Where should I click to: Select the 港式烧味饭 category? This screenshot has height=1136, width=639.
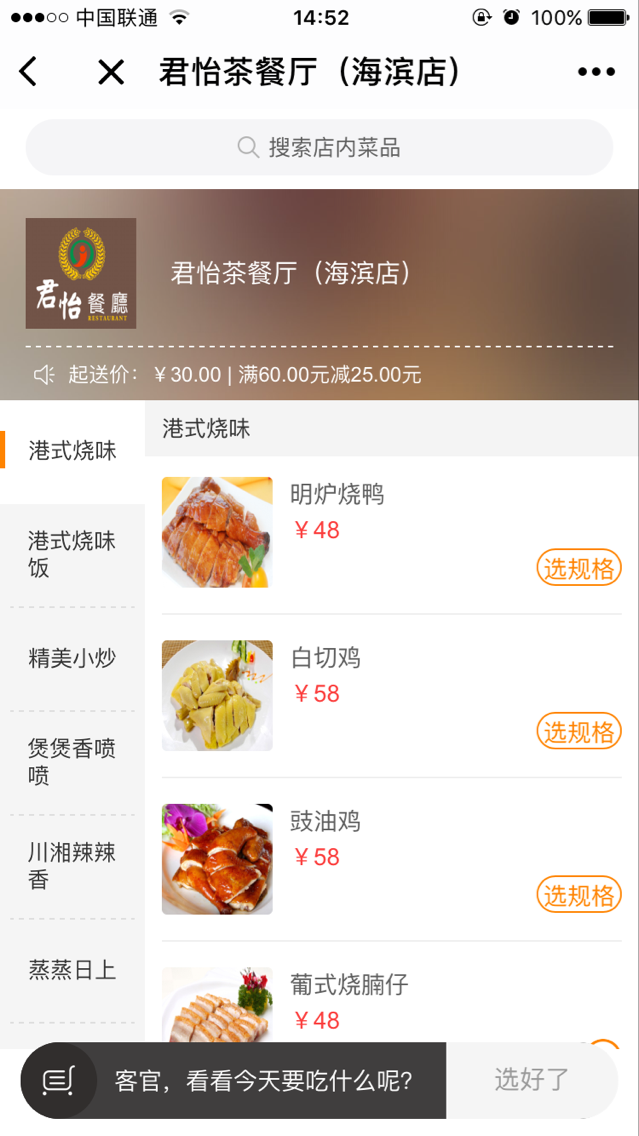pyautogui.click(x=72, y=555)
